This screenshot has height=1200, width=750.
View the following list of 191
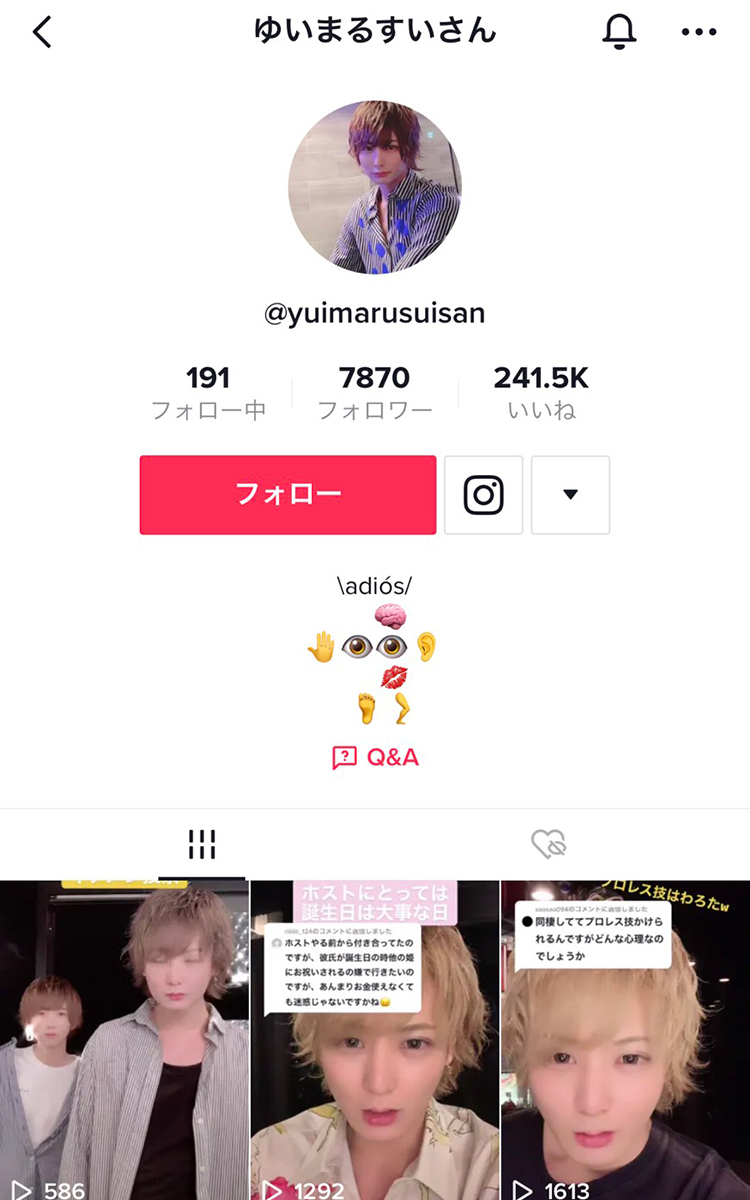pos(208,392)
